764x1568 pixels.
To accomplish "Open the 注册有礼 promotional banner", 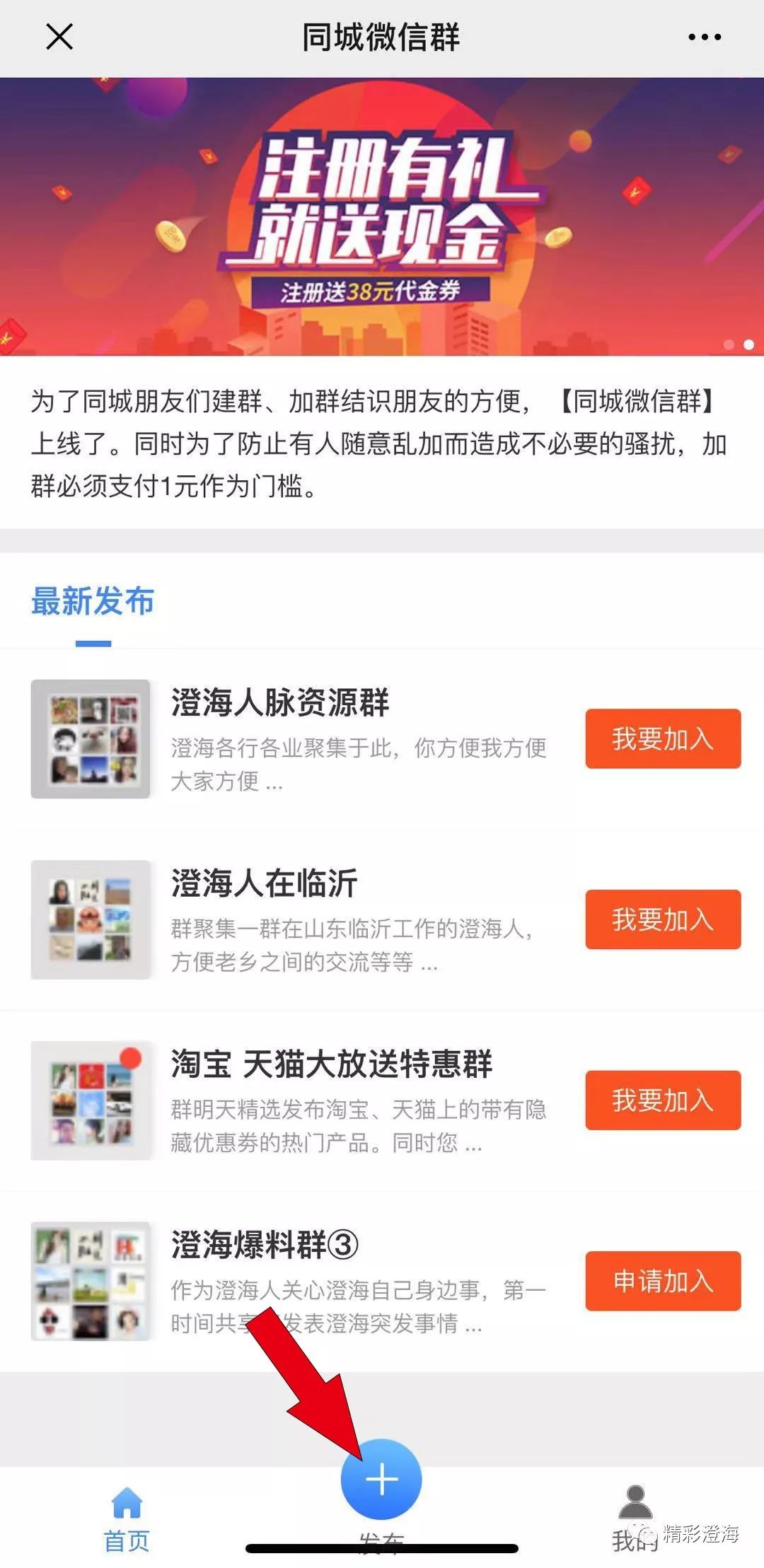I will (x=382, y=216).
